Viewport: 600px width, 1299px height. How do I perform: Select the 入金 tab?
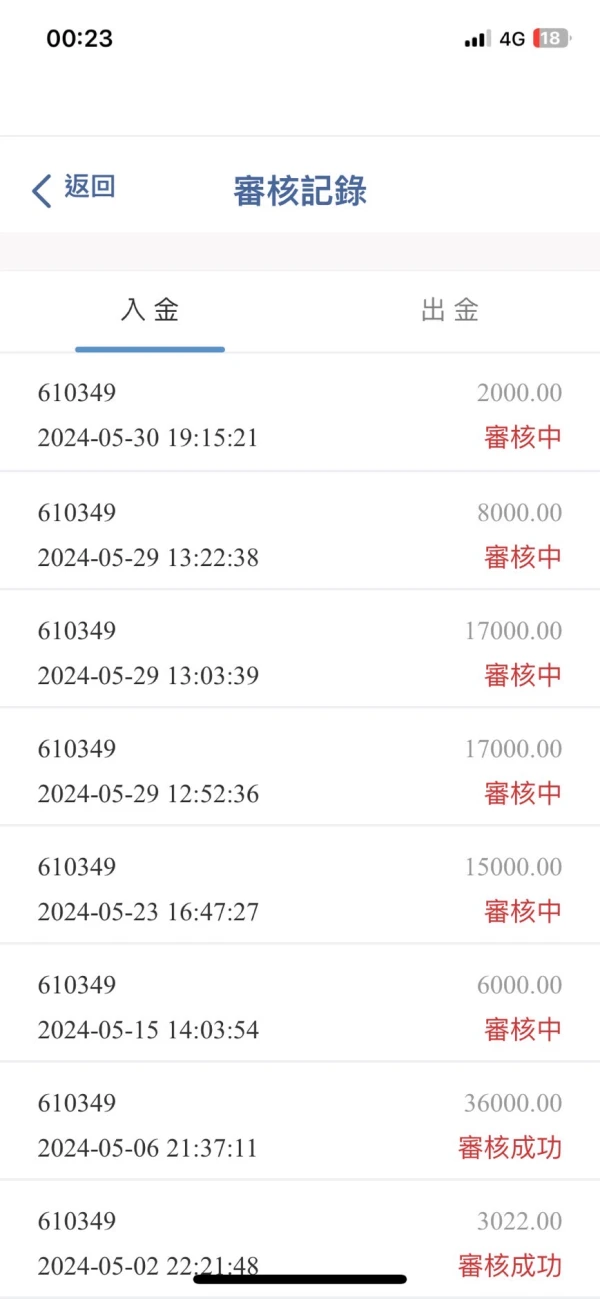click(150, 310)
